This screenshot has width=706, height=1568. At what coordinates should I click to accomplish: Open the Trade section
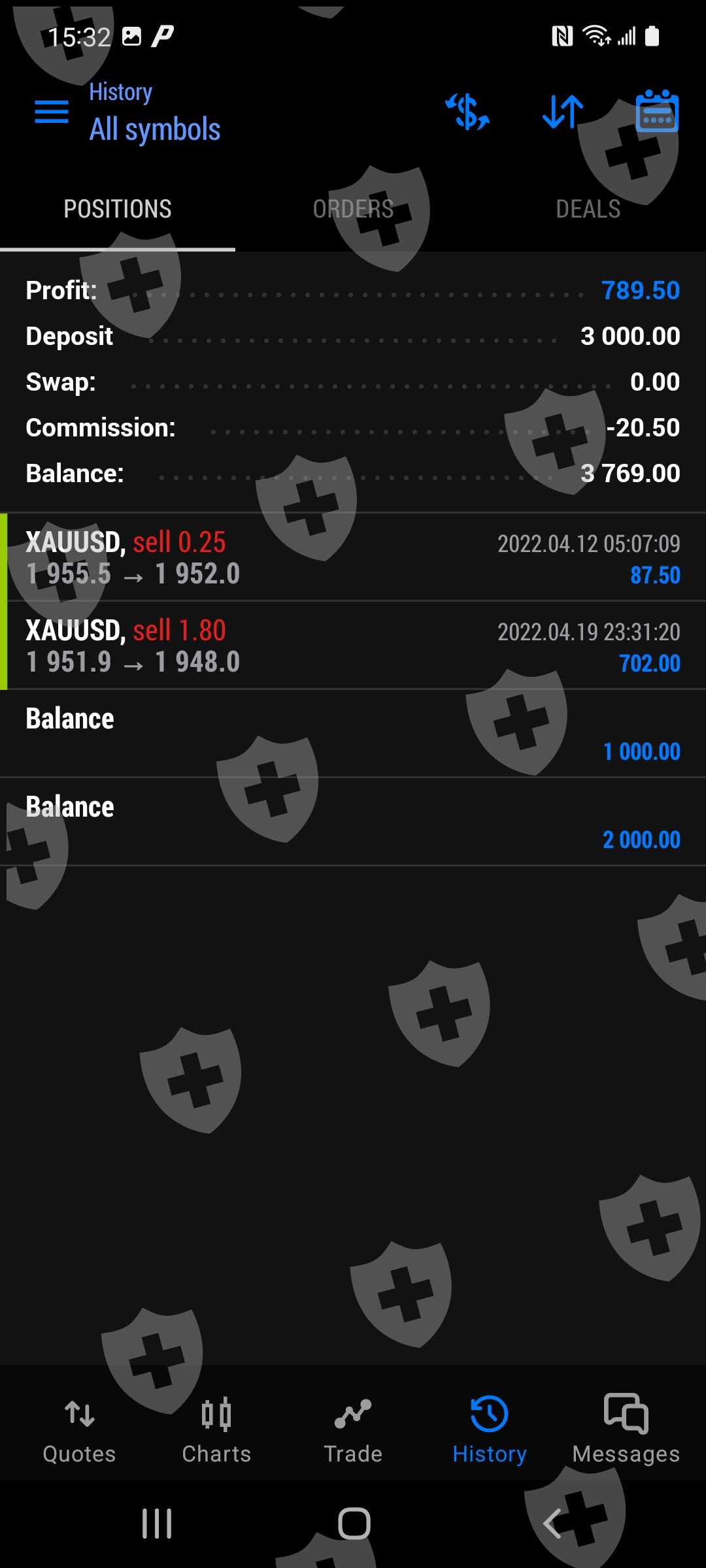[x=353, y=1428]
